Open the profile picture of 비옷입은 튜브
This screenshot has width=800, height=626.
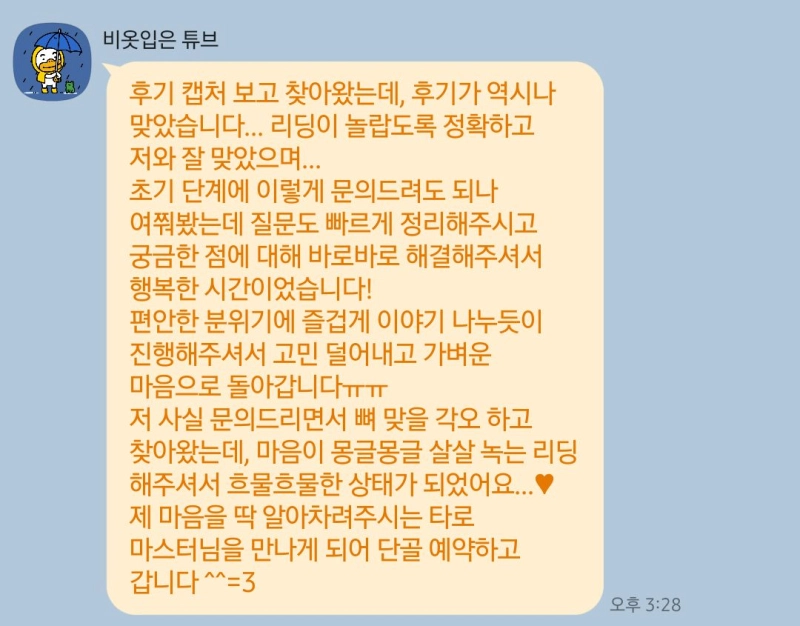click(51, 61)
